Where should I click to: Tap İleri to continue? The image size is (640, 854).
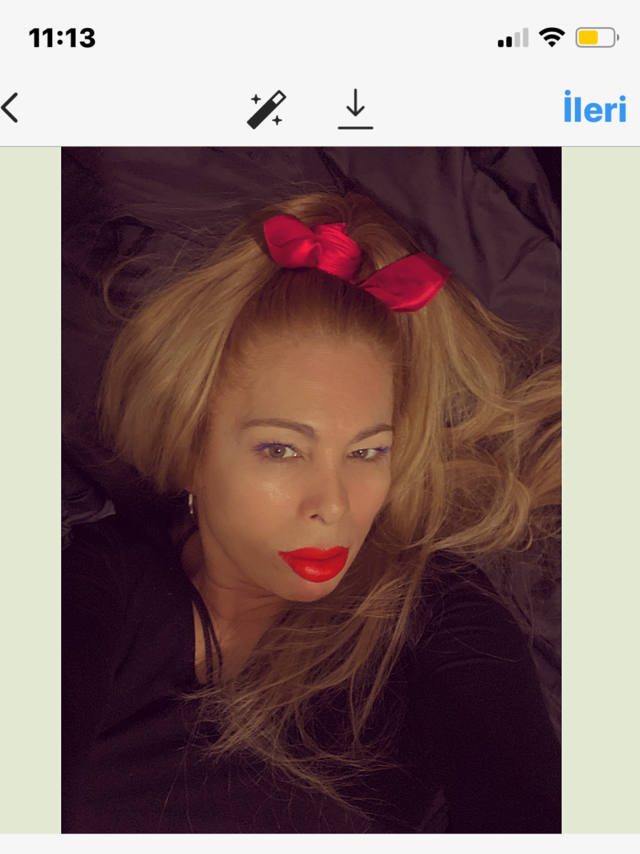[594, 108]
